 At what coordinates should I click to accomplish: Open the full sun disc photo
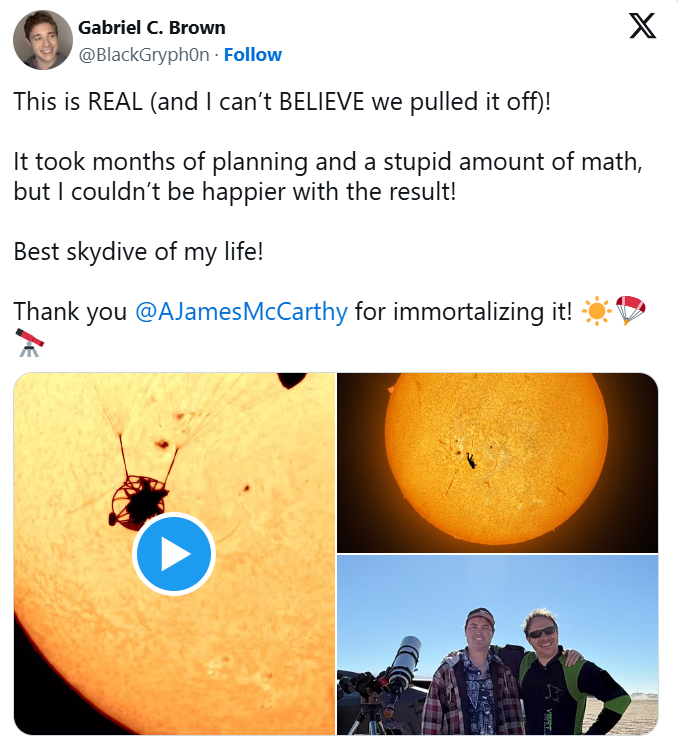click(497, 462)
